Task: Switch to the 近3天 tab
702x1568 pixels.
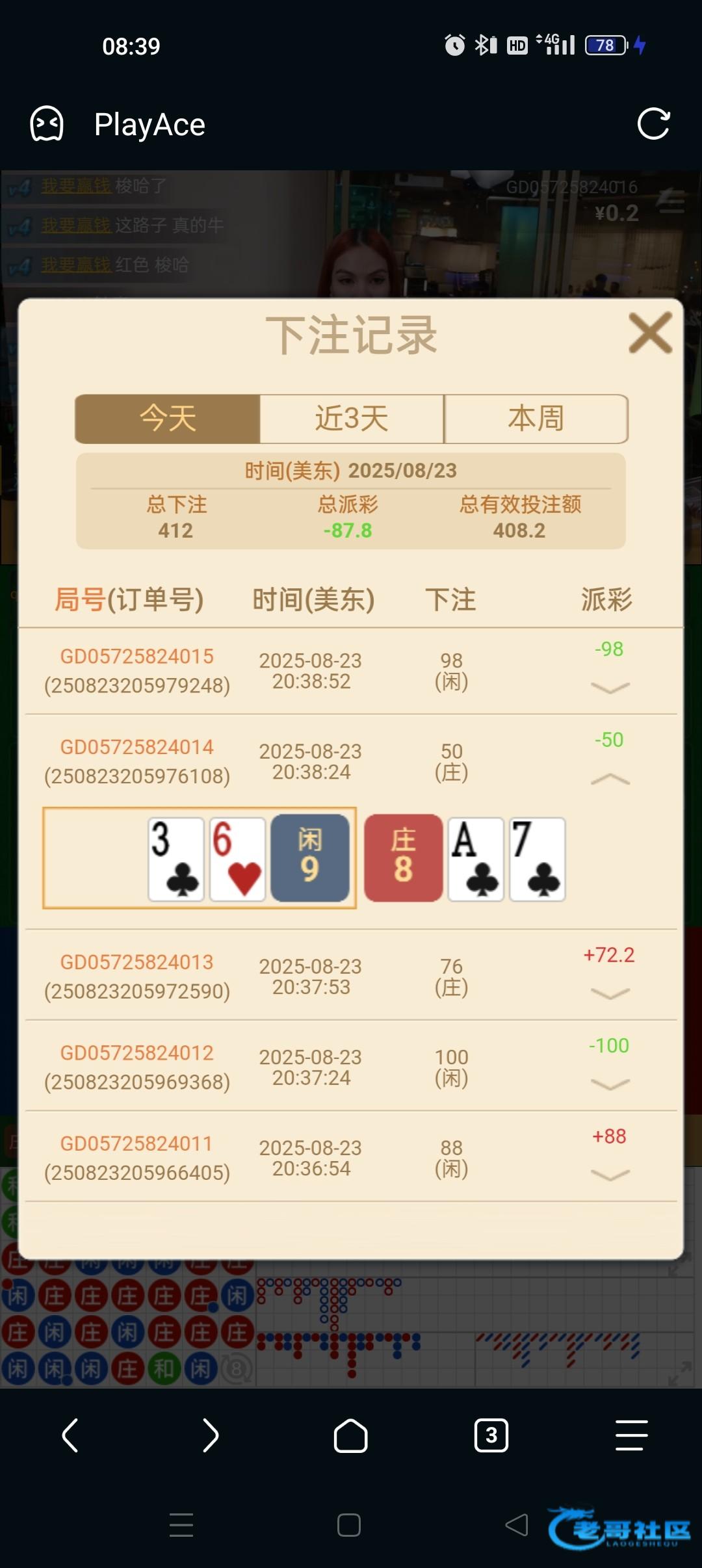Action: (352, 419)
